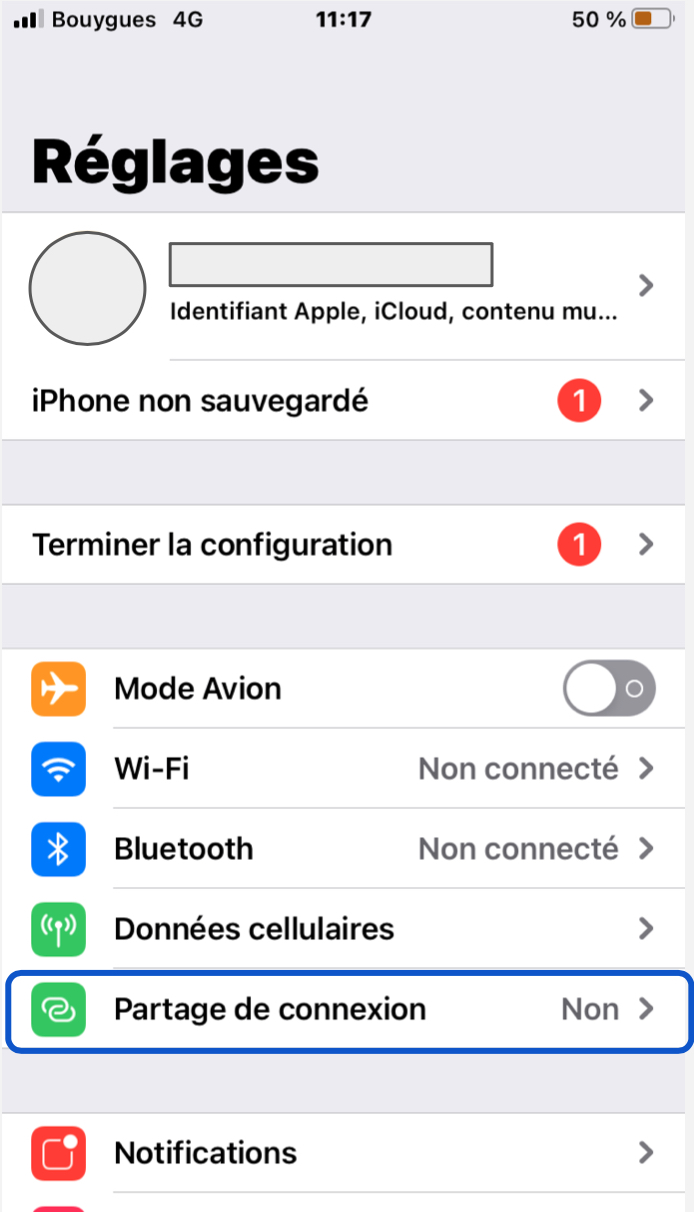This screenshot has width=694, height=1212.
Task: Enable the Mode Avion switch
Action: pyautogui.click(x=609, y=688)
